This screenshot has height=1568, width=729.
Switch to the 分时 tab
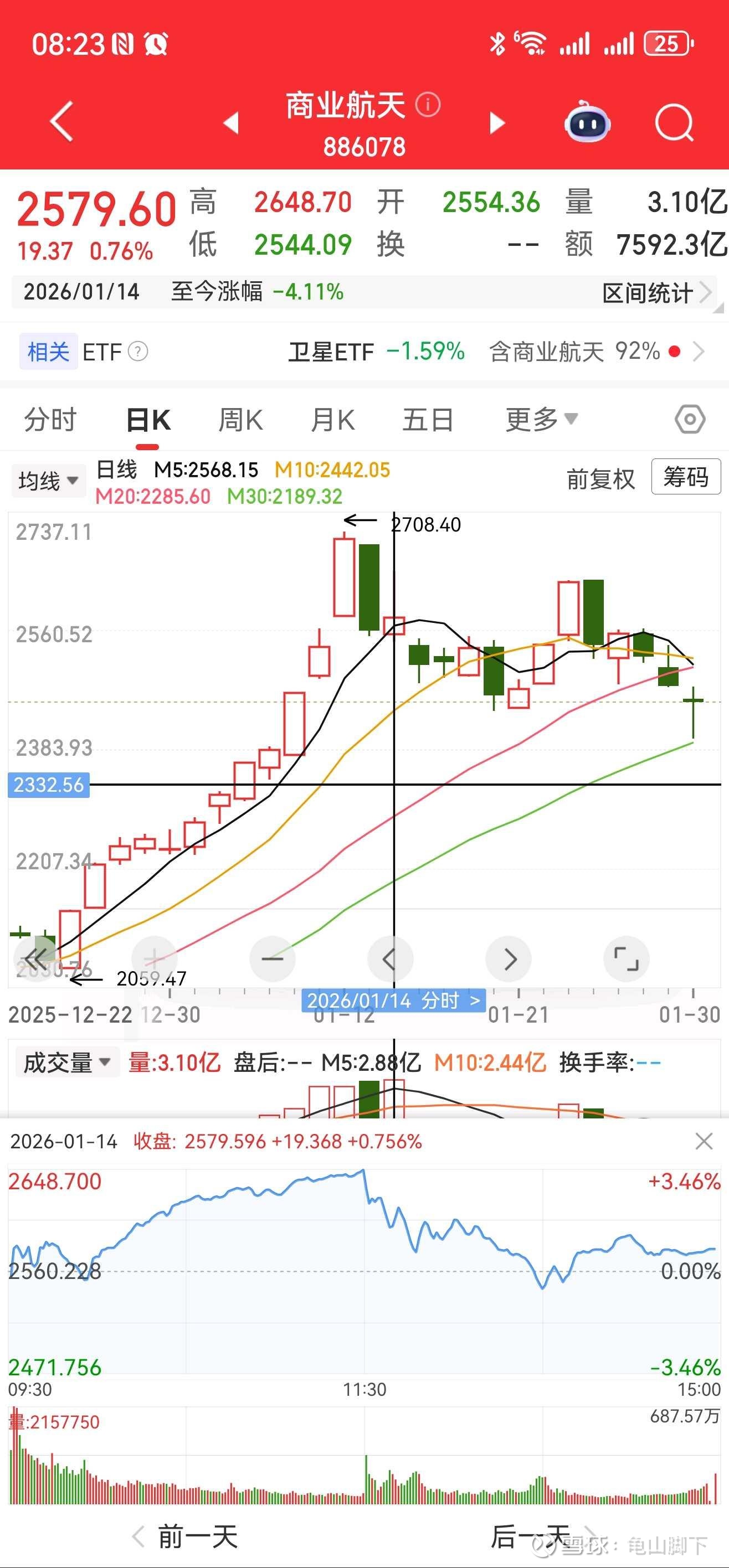tap(50, 420)
